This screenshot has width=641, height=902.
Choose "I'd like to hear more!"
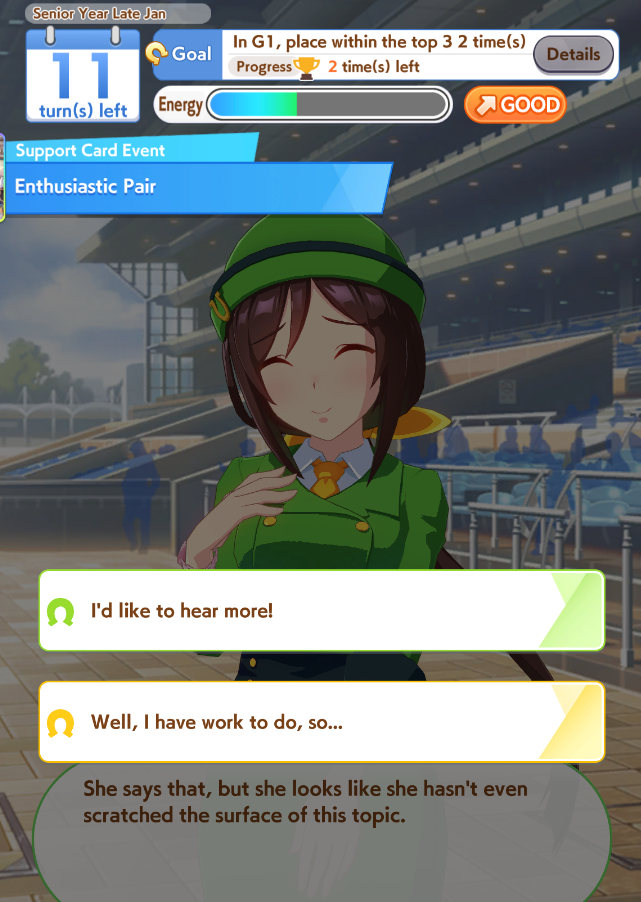pos(320,610)
